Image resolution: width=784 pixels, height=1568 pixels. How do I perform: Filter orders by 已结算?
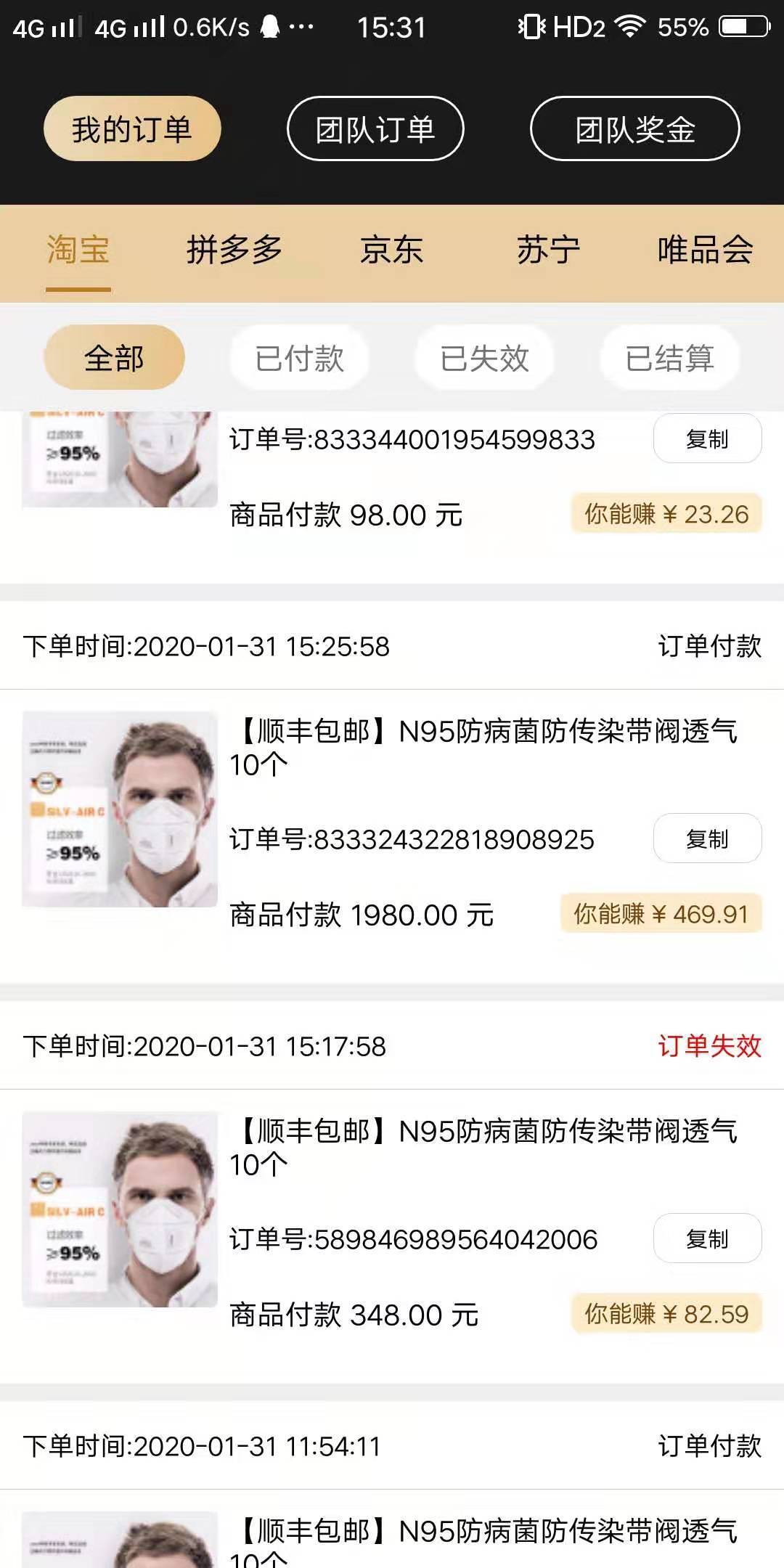[x=669, y=358]
